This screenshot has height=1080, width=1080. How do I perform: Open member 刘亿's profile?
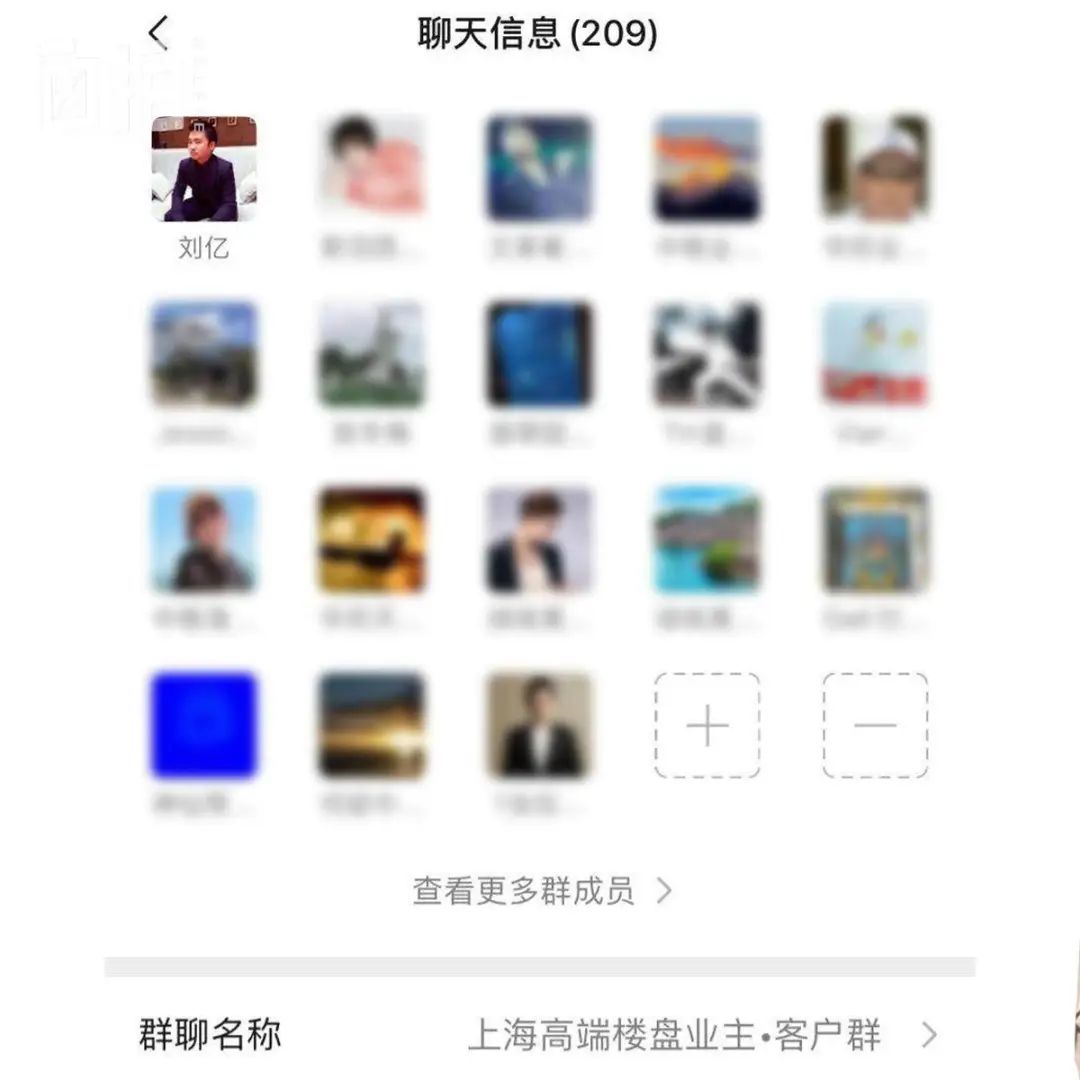click(204, 169)
